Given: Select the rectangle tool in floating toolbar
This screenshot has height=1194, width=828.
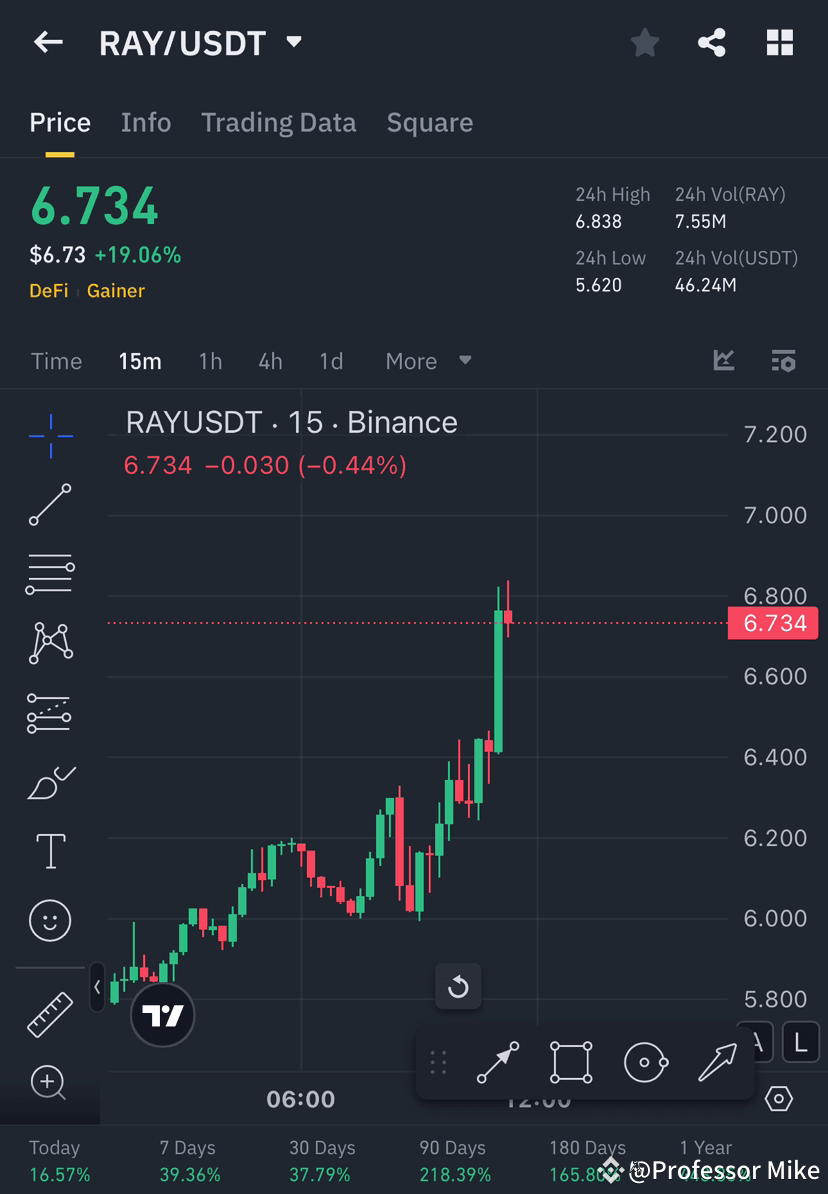Looking at the screenshot, I should (x=571, y=1062).
